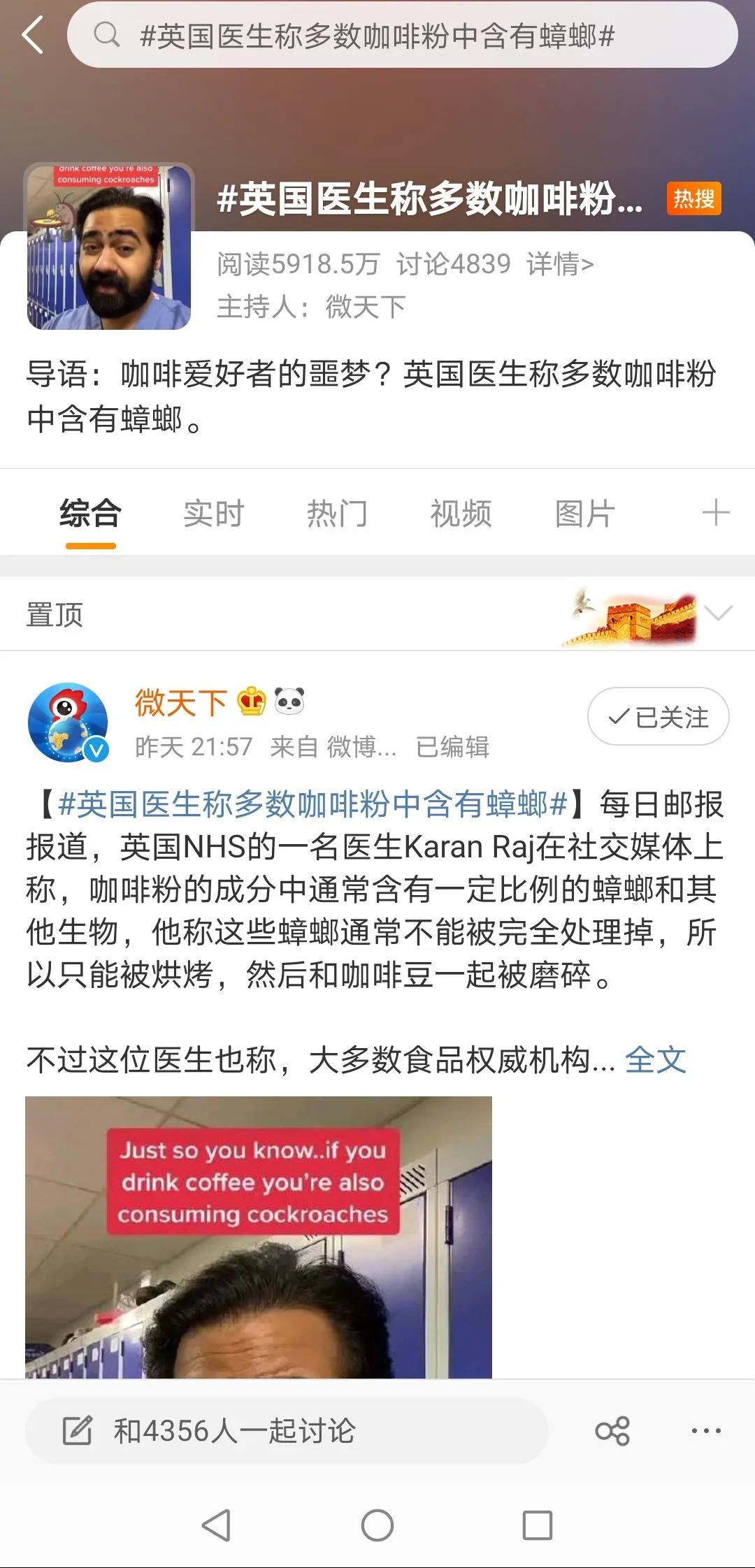Tap the search box with the hashtag

click(402, 35)
